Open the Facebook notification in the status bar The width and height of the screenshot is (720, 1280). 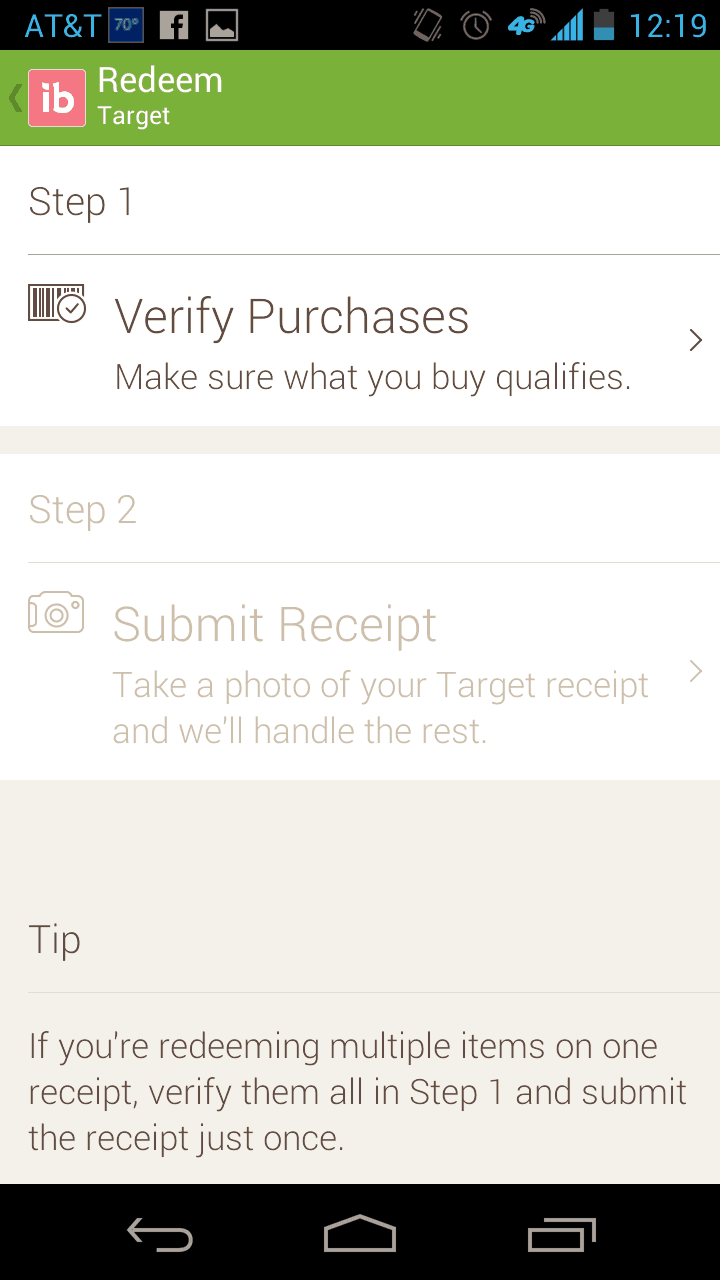pyautogui.click(x=175, y=24)
